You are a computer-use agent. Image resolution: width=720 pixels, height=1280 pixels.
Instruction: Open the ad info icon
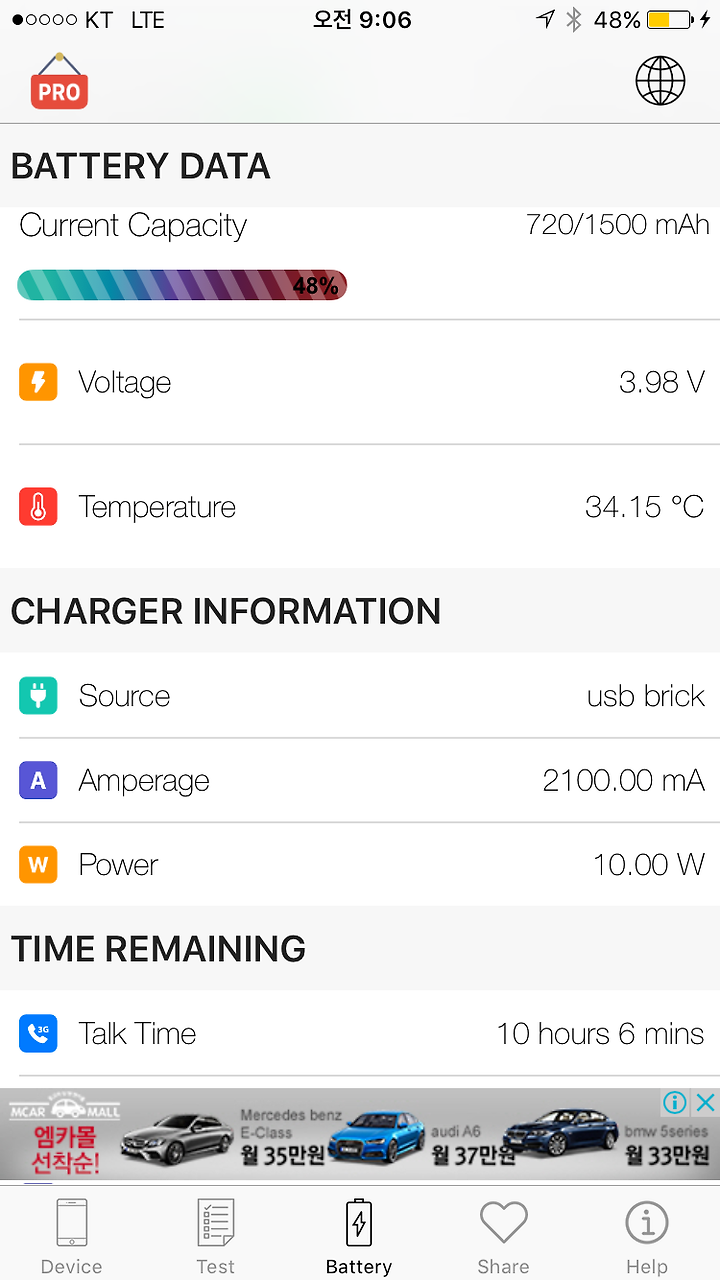point(676,1102)
